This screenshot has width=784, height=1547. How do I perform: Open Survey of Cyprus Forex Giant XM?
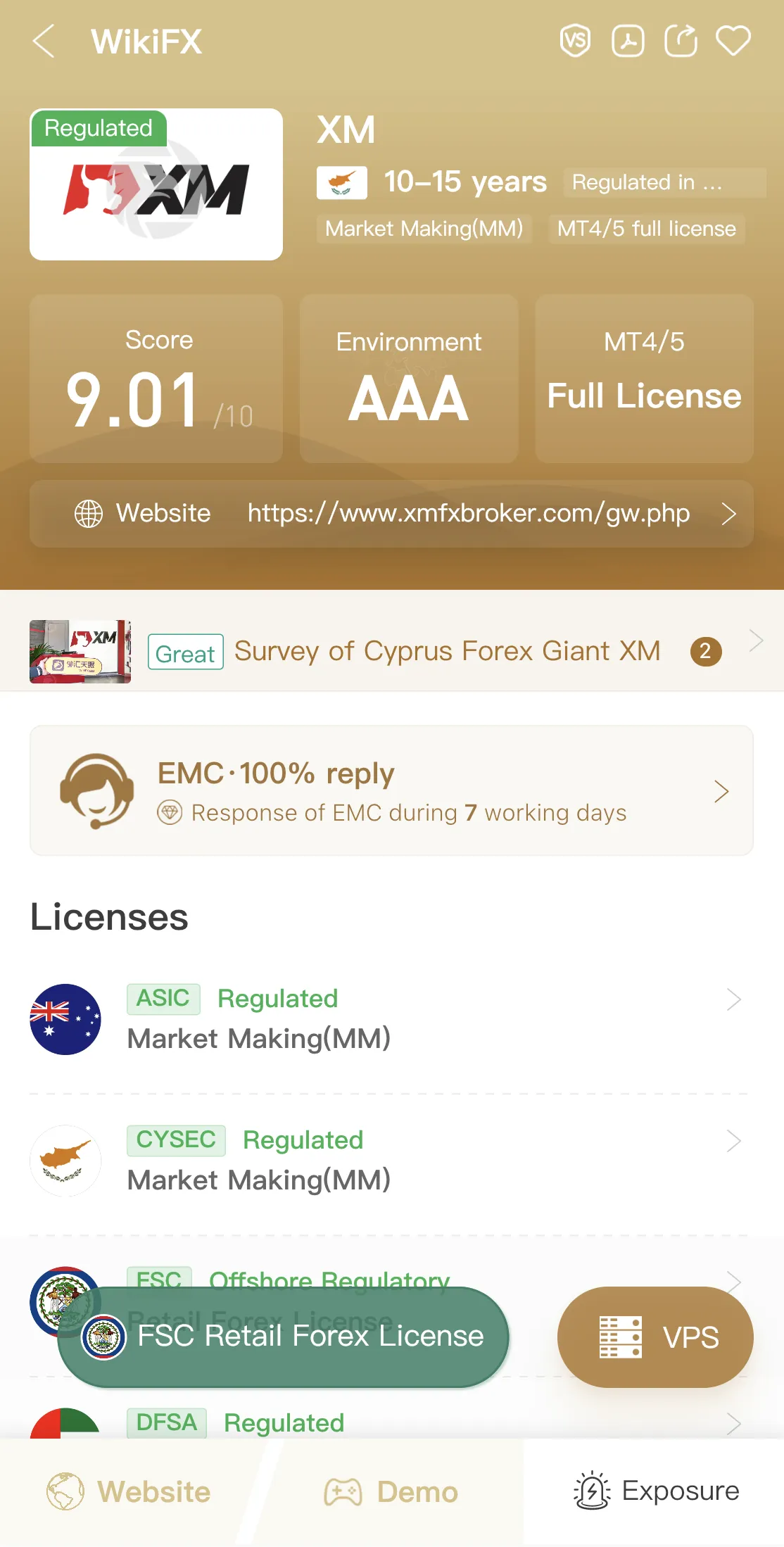point(391,652)
